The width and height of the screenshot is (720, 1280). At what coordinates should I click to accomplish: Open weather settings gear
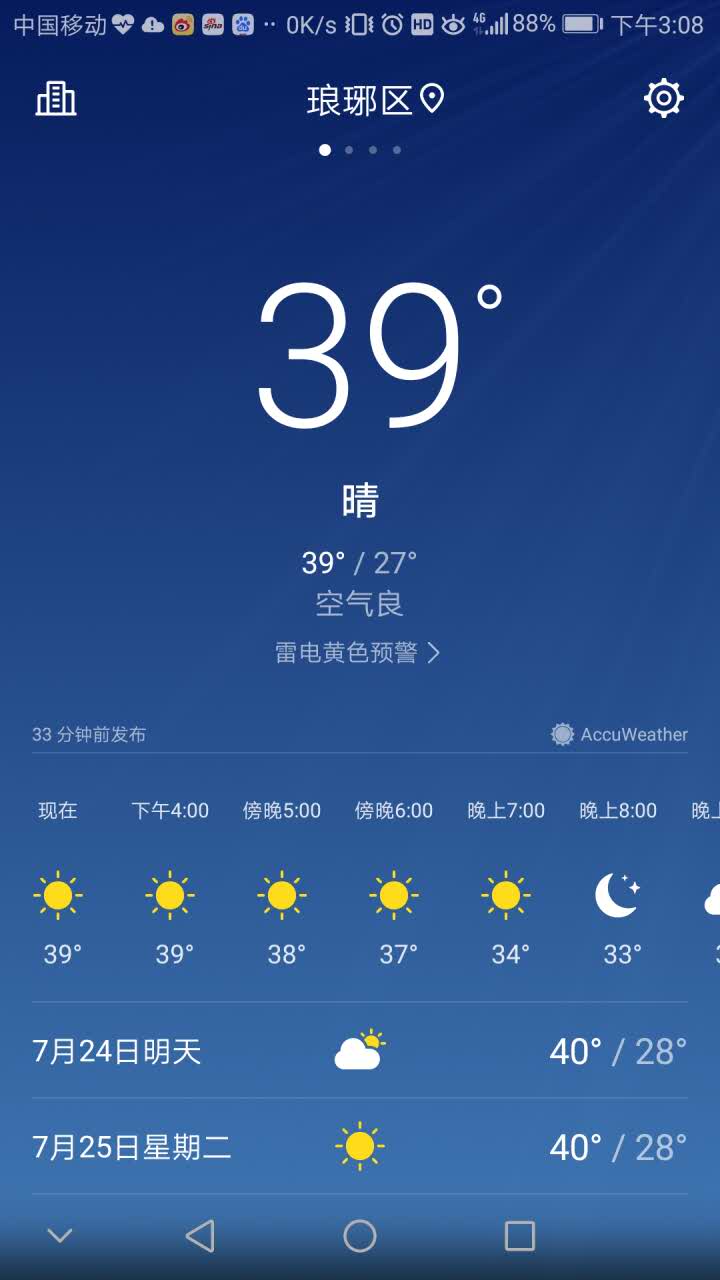click(664, 98)
